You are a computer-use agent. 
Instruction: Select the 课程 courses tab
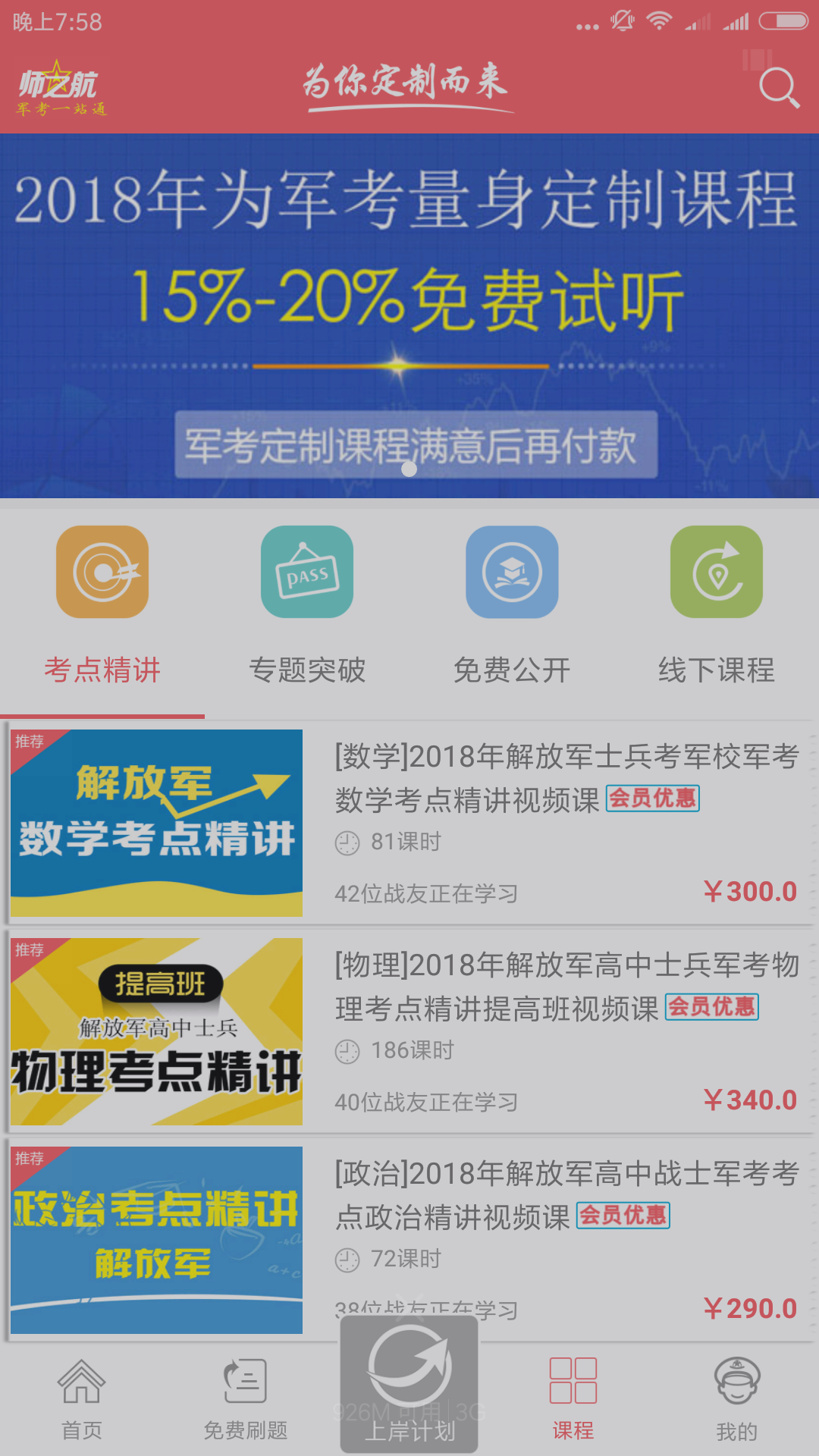tap(573, 1399)
